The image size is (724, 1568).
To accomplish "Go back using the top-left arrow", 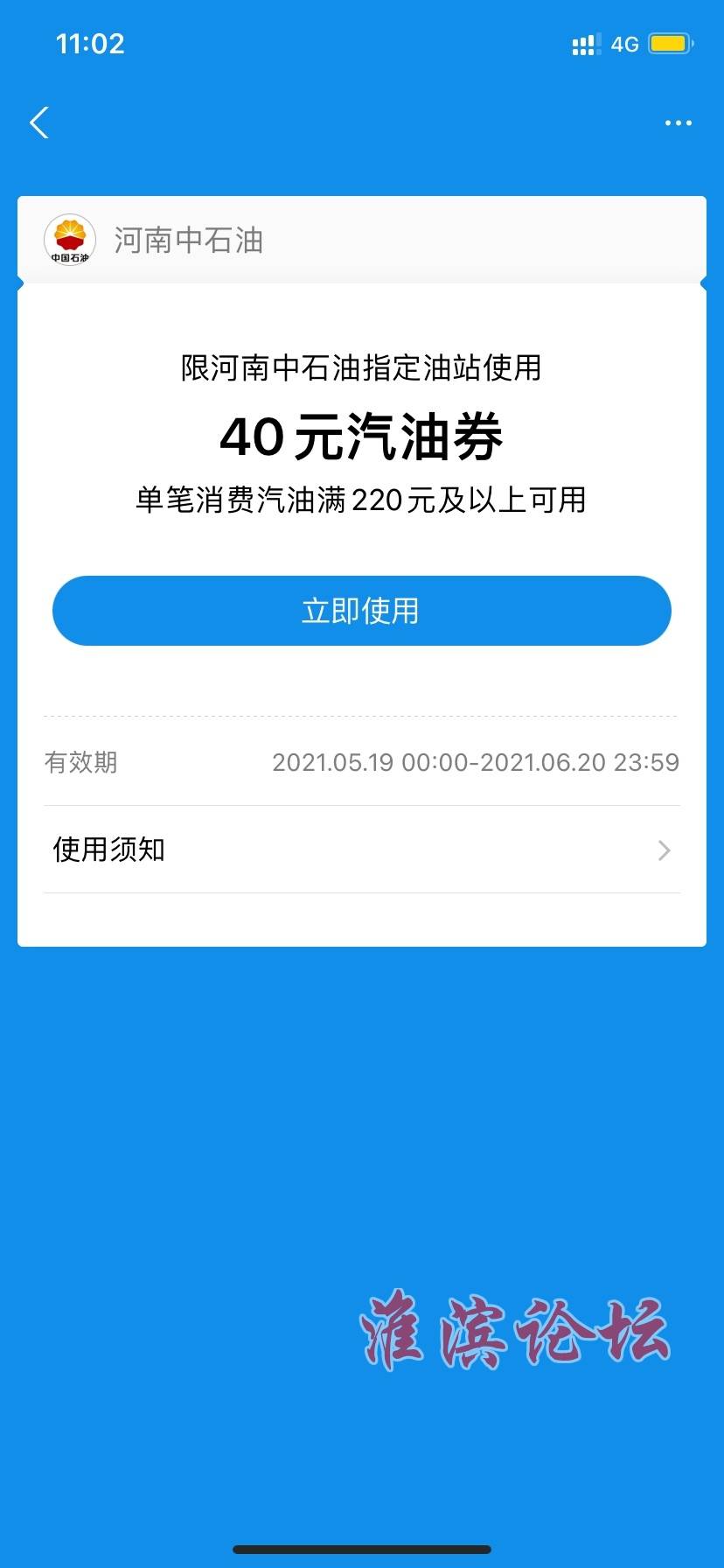I will (39, 123).
